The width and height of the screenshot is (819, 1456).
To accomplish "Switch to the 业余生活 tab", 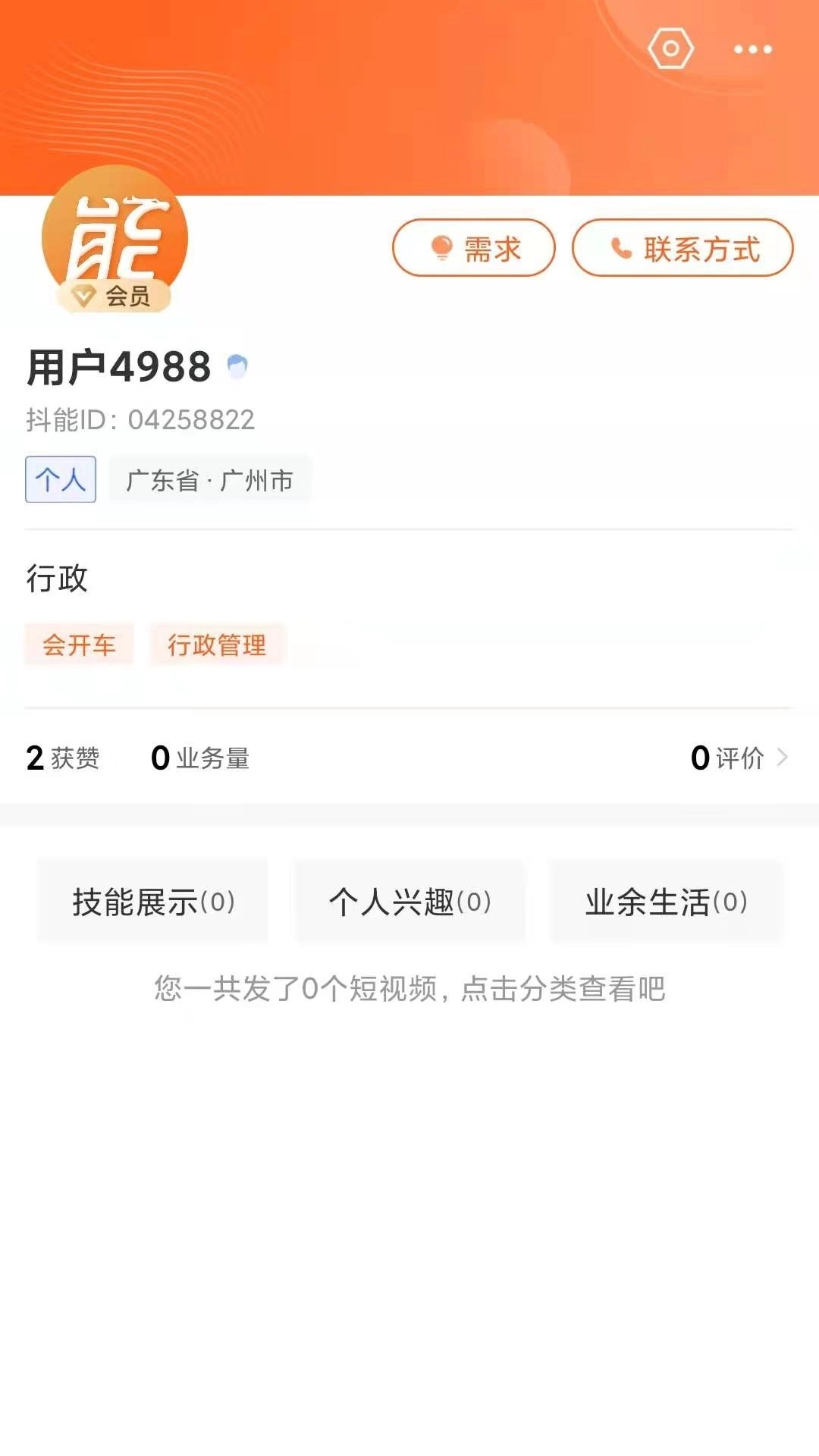I will click(666, 900).
